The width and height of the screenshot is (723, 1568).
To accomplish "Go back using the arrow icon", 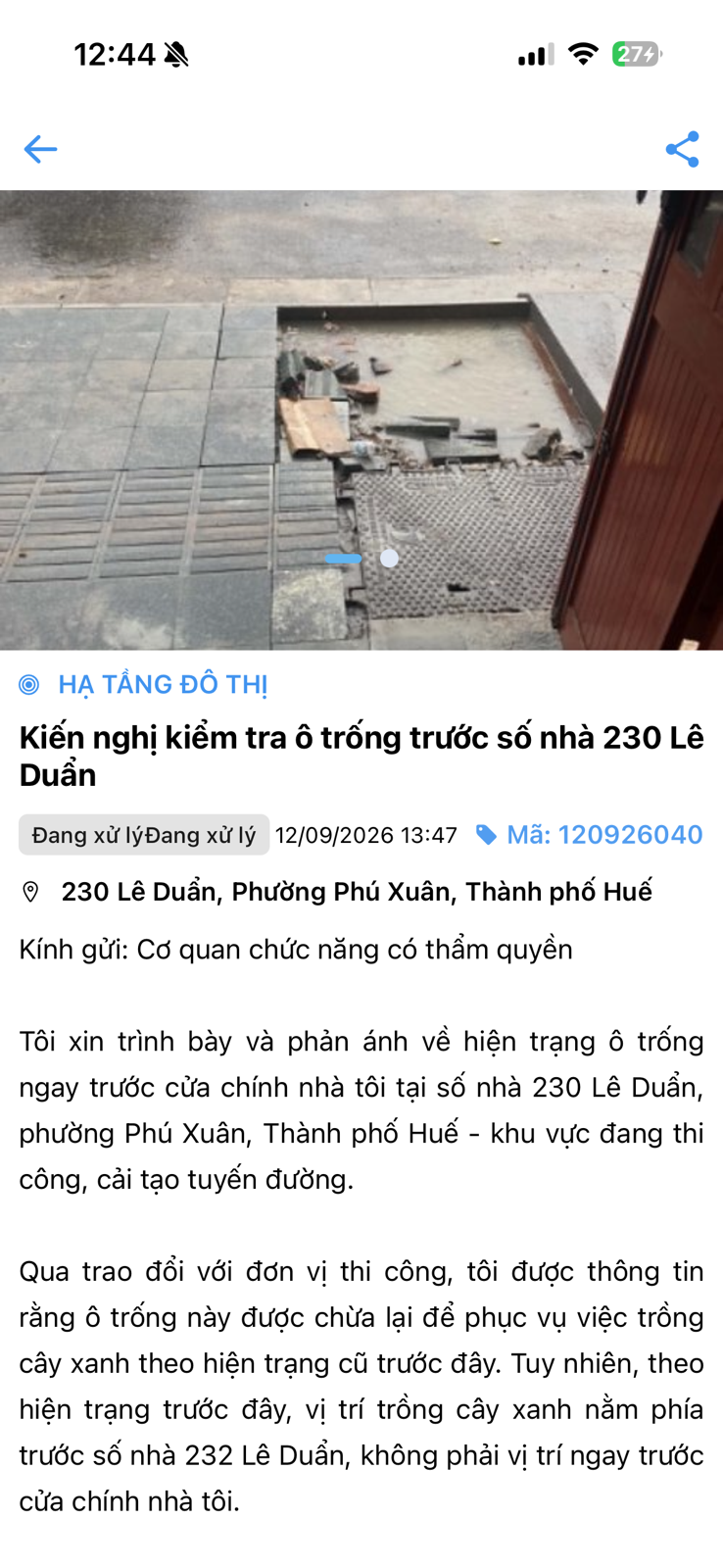I will coord(40,149).
